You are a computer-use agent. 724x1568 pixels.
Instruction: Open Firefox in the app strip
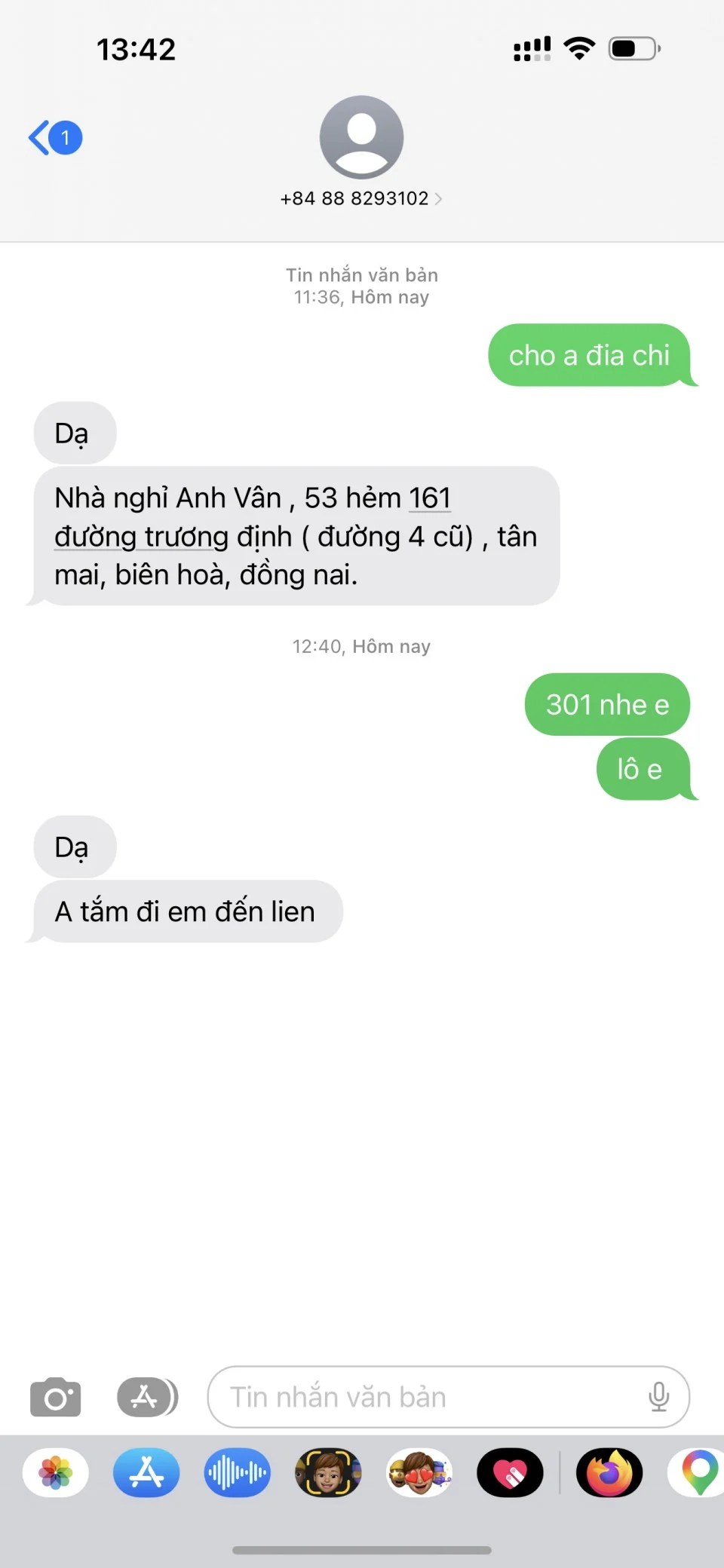[x=609, y=1473]
